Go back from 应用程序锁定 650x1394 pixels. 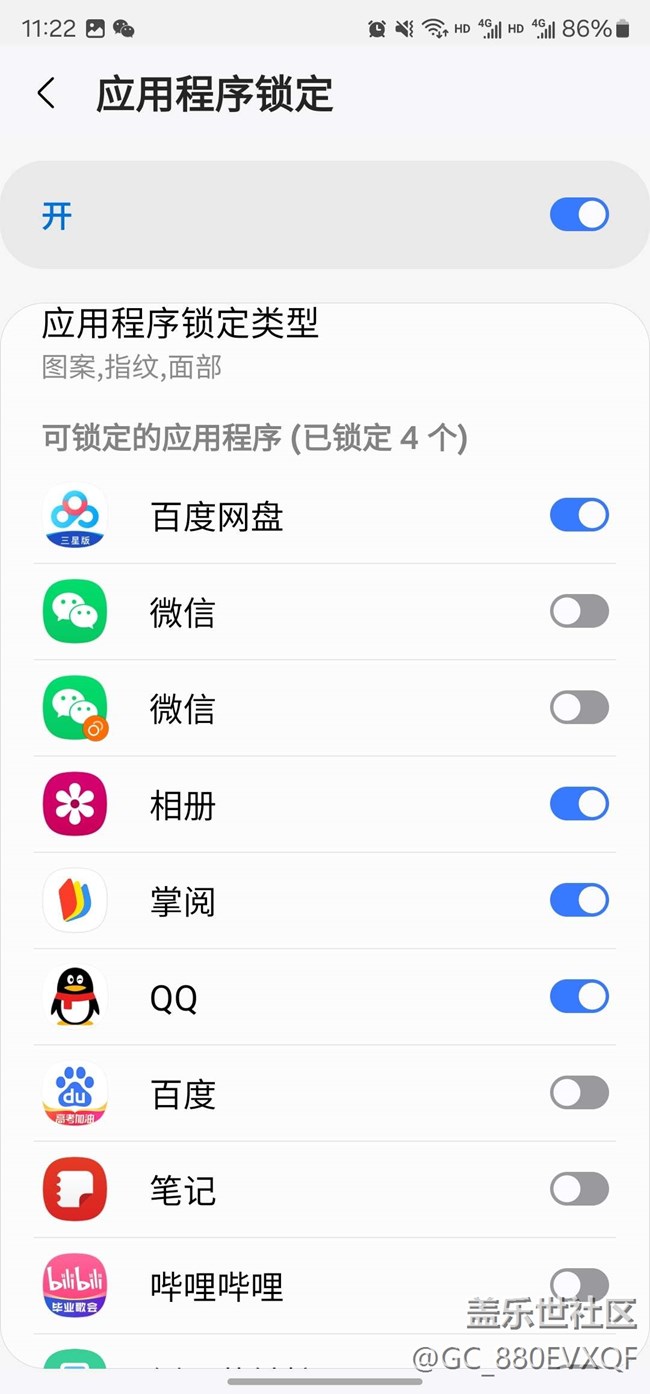[x=46, y=94]
